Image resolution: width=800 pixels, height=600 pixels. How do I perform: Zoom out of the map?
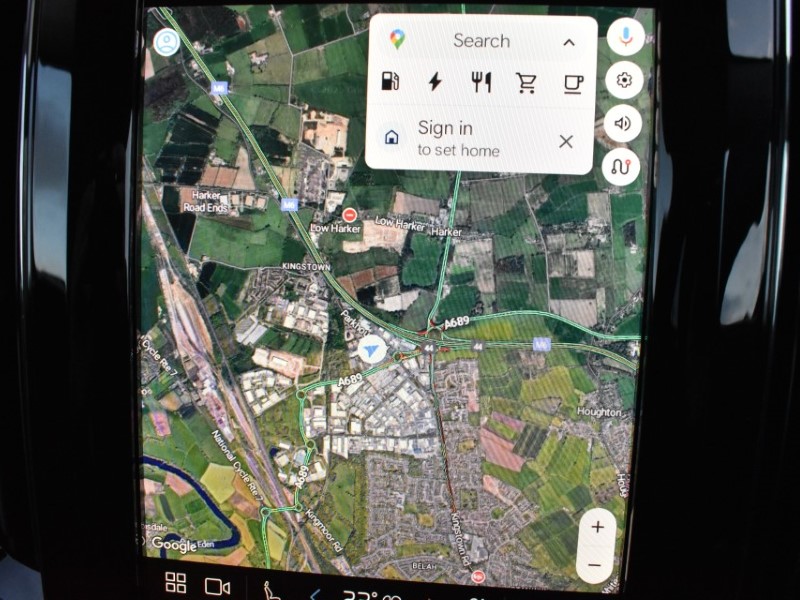(595, 565)
